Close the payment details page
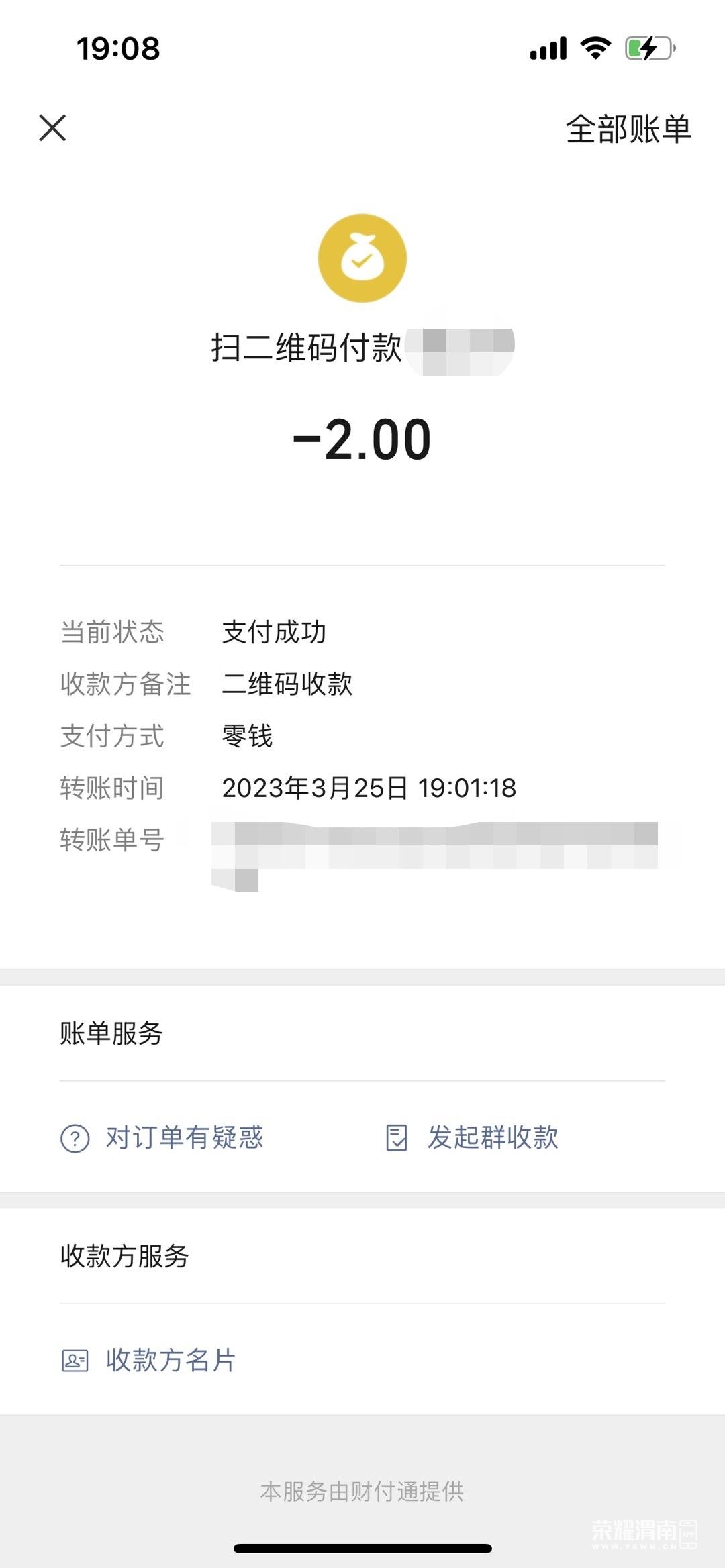The image size is (725, 1568). 52,127
